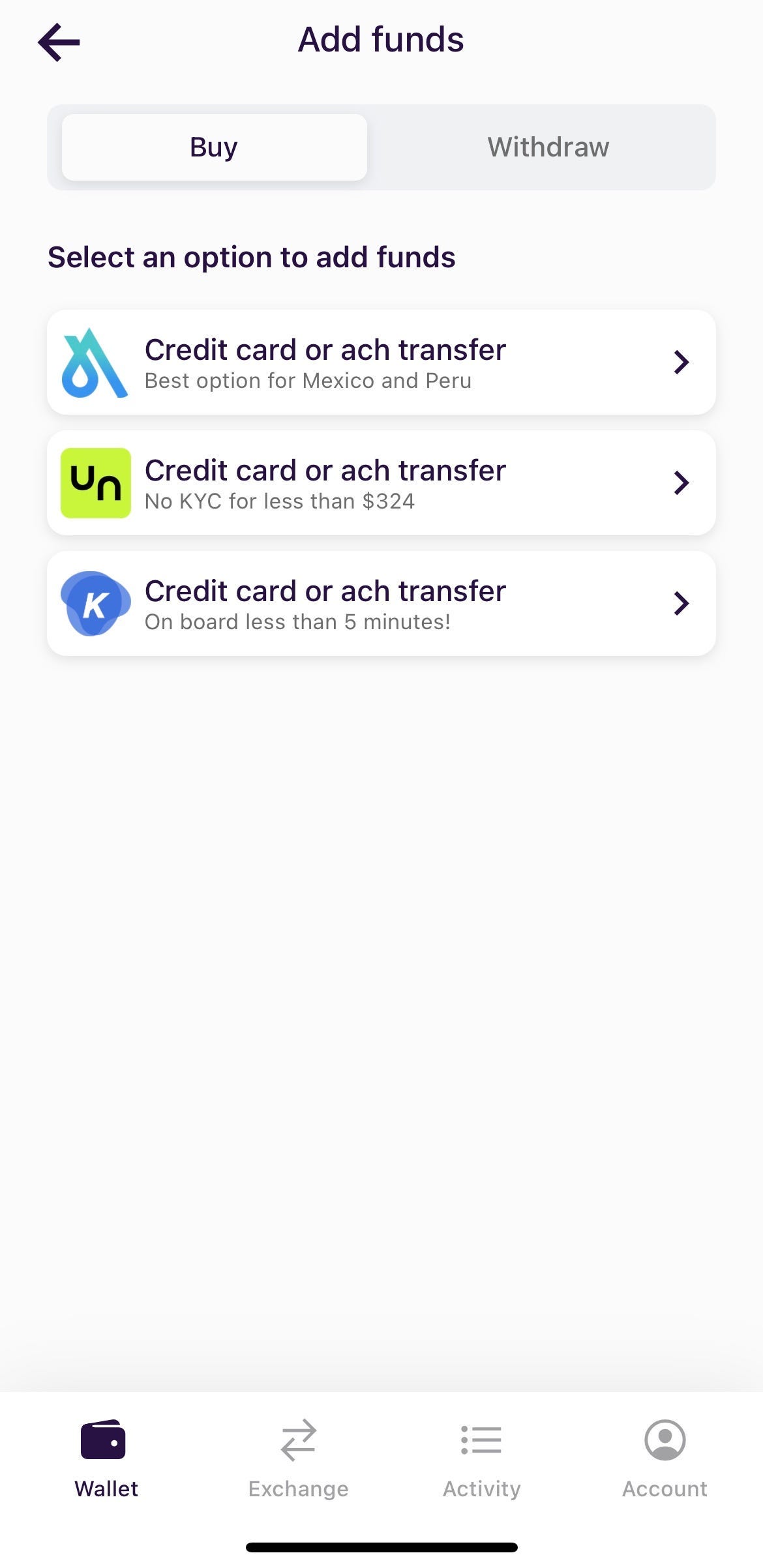Switch the segmented control to Withdraw
This screenshot has height=1568, width=763.
[x=548, y=146]
